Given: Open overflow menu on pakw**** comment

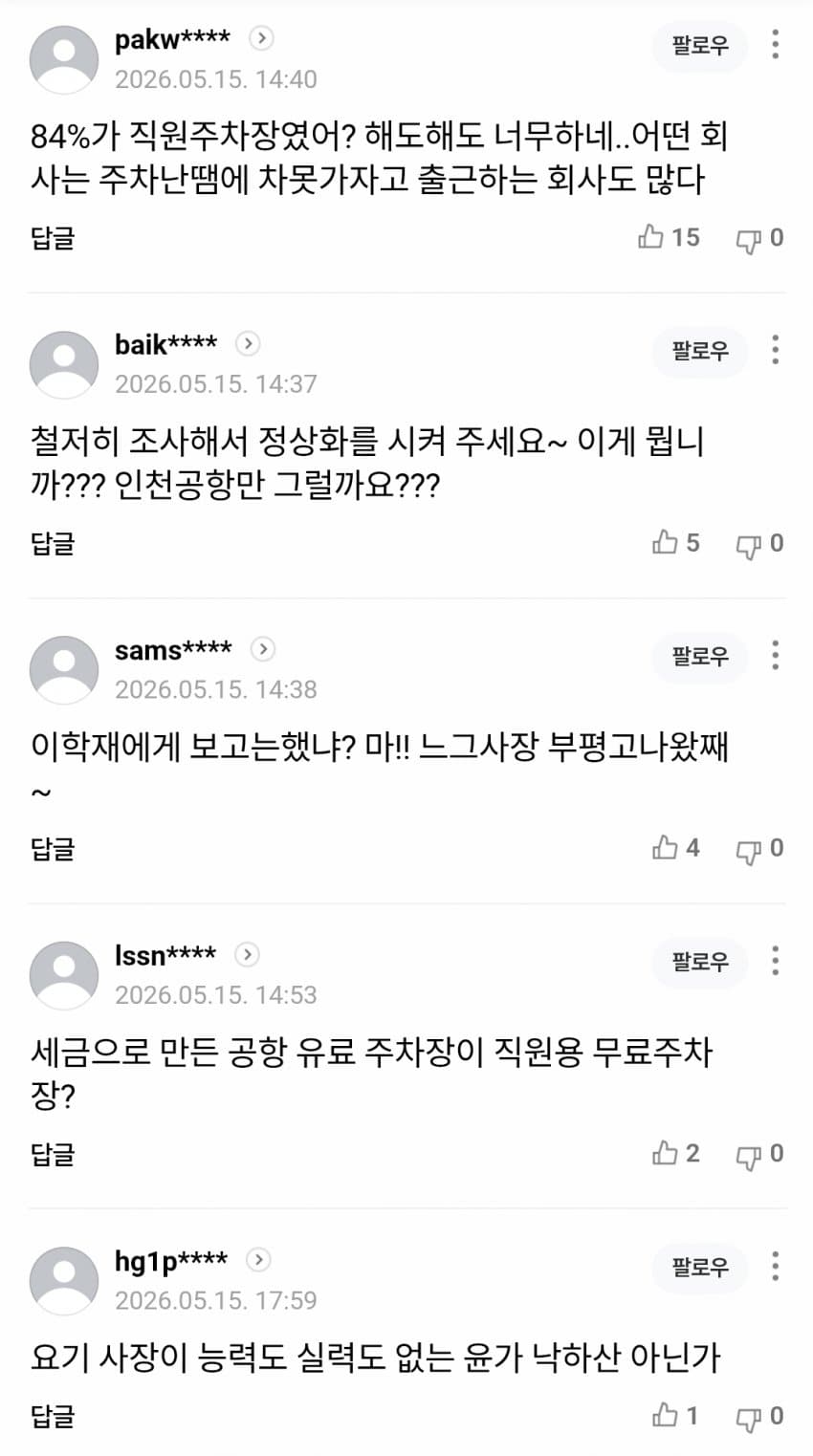Looking at the screenshot, I should pos(775,45).
